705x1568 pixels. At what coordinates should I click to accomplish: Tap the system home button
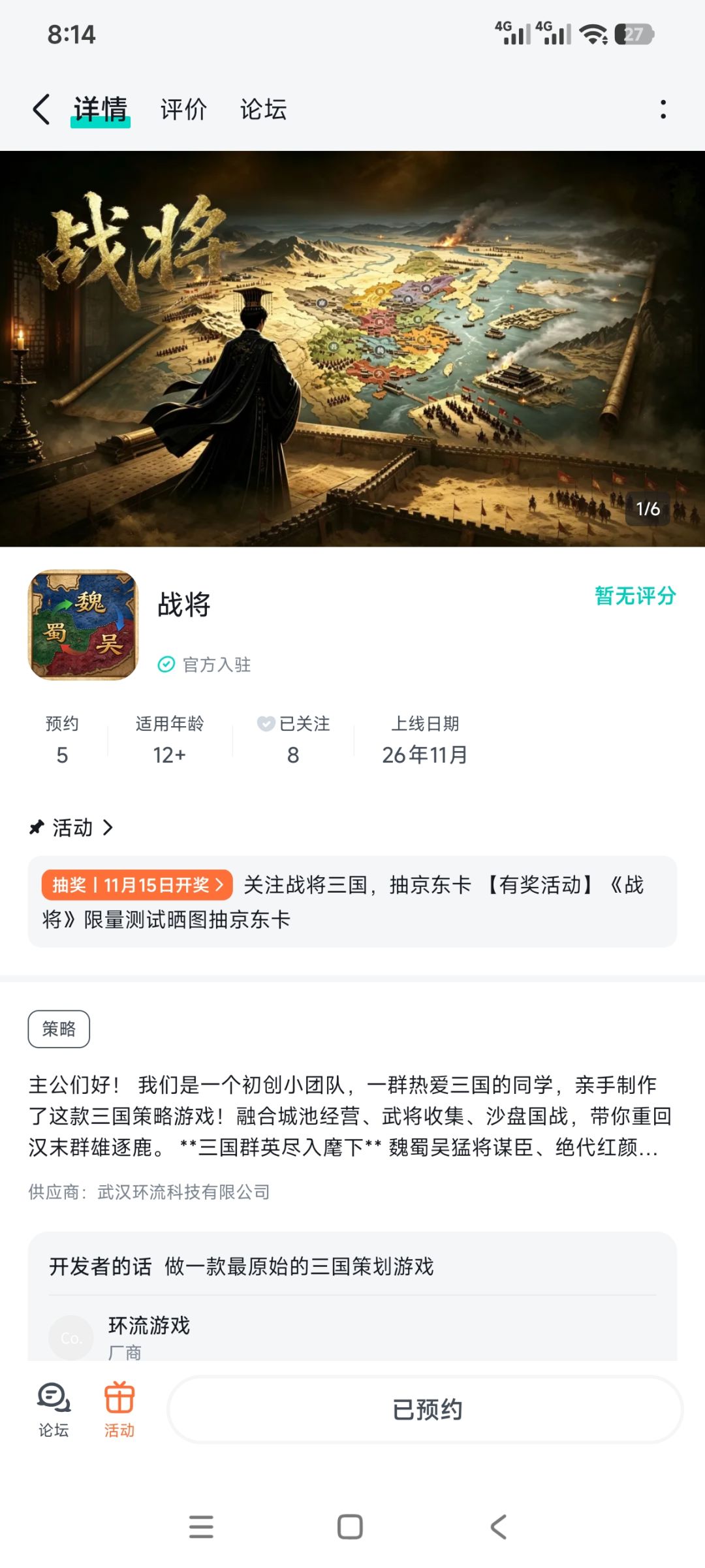coord(350,1527)
